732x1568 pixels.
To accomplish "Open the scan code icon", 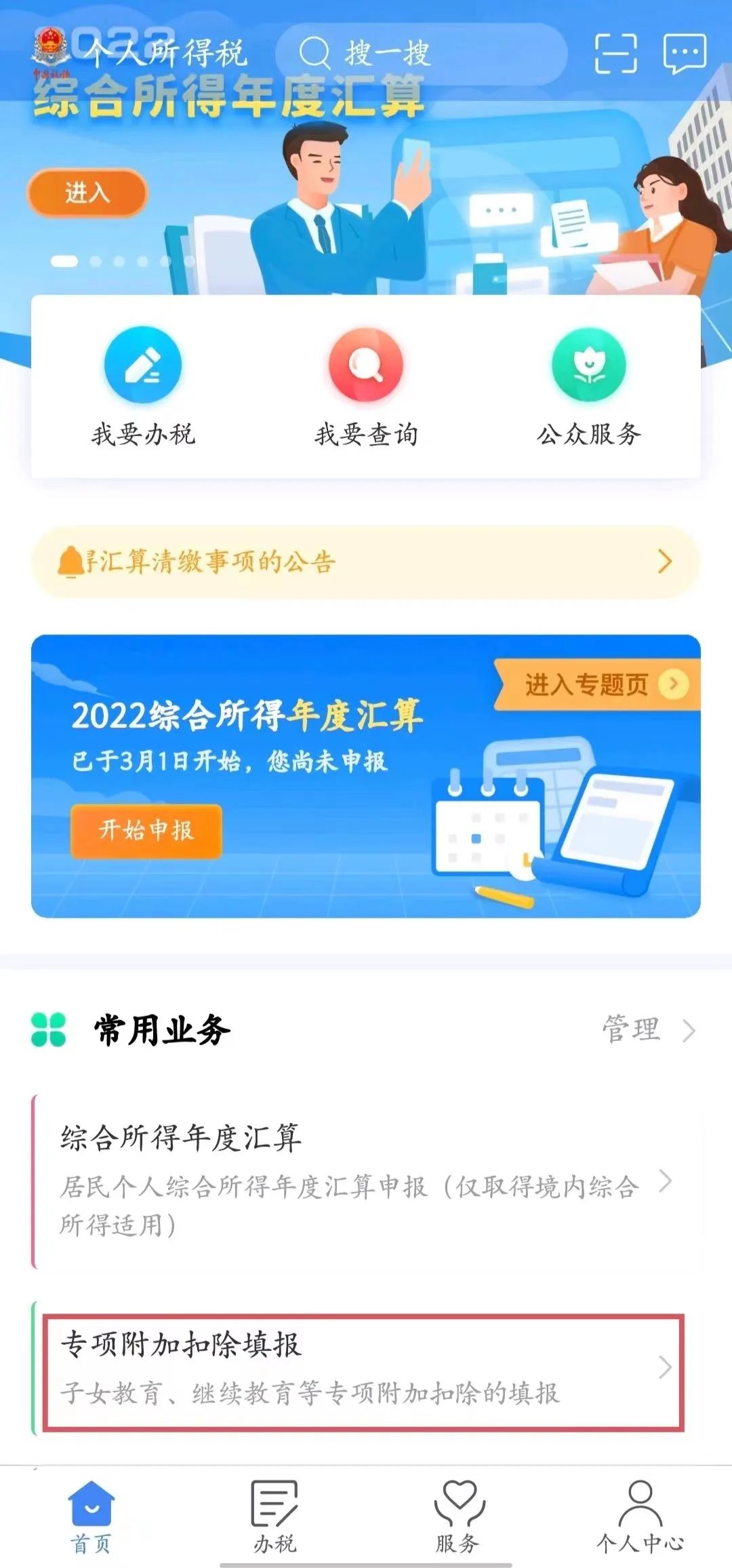I will pos(615,53).
